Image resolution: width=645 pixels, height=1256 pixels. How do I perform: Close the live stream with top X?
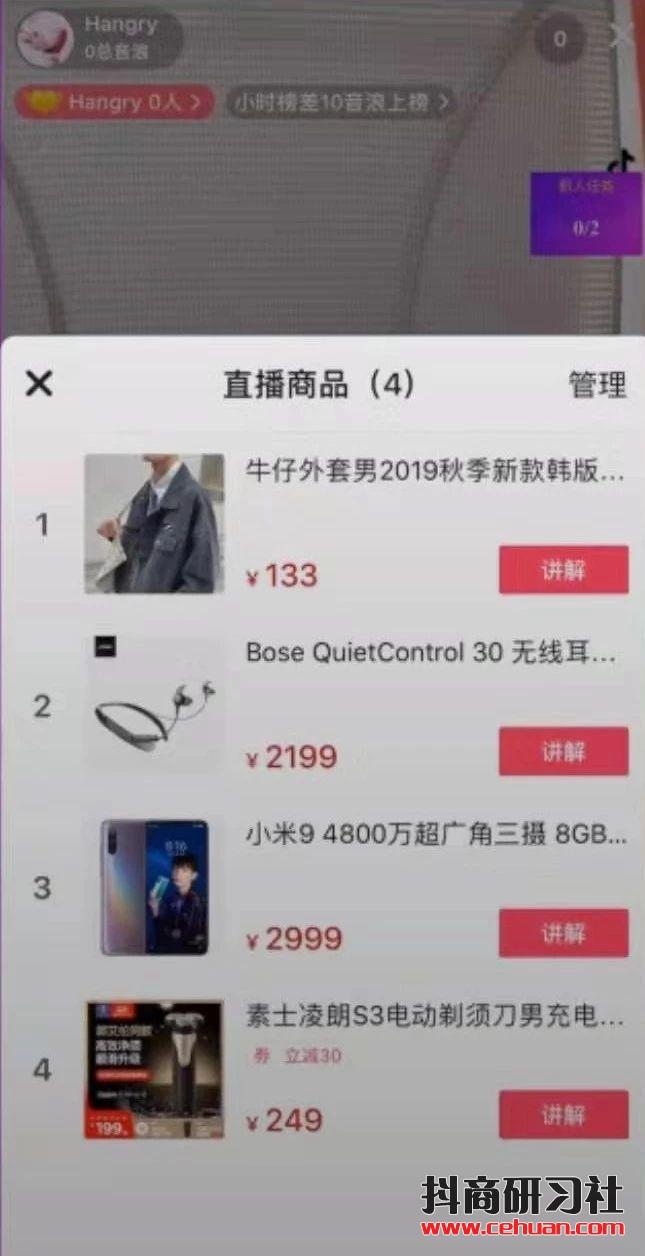[x=623, y=36]
